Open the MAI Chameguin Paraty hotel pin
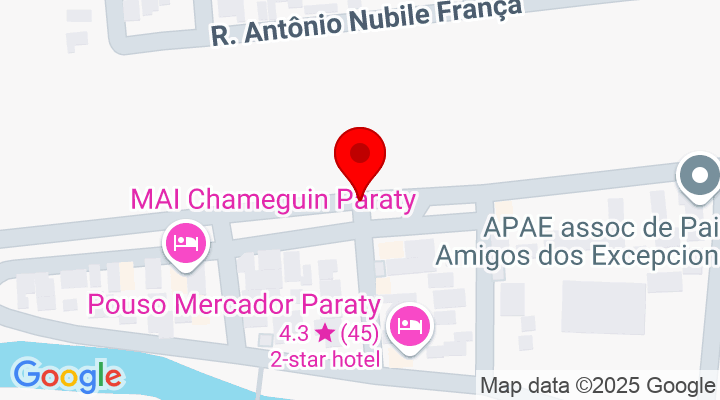 pos(185,243)
